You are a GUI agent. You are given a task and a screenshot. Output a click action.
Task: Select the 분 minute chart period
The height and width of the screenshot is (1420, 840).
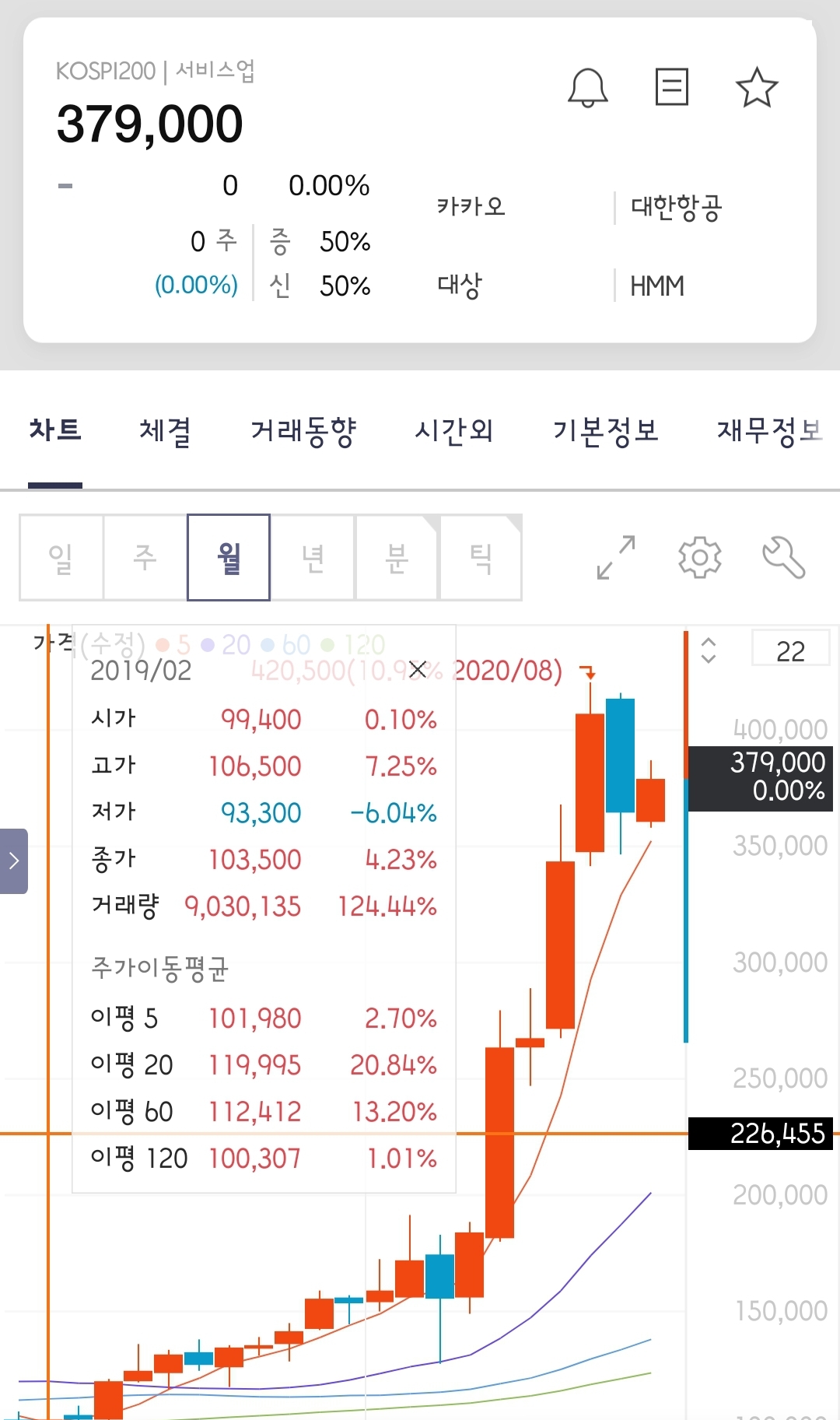click(x=397, y=557)
